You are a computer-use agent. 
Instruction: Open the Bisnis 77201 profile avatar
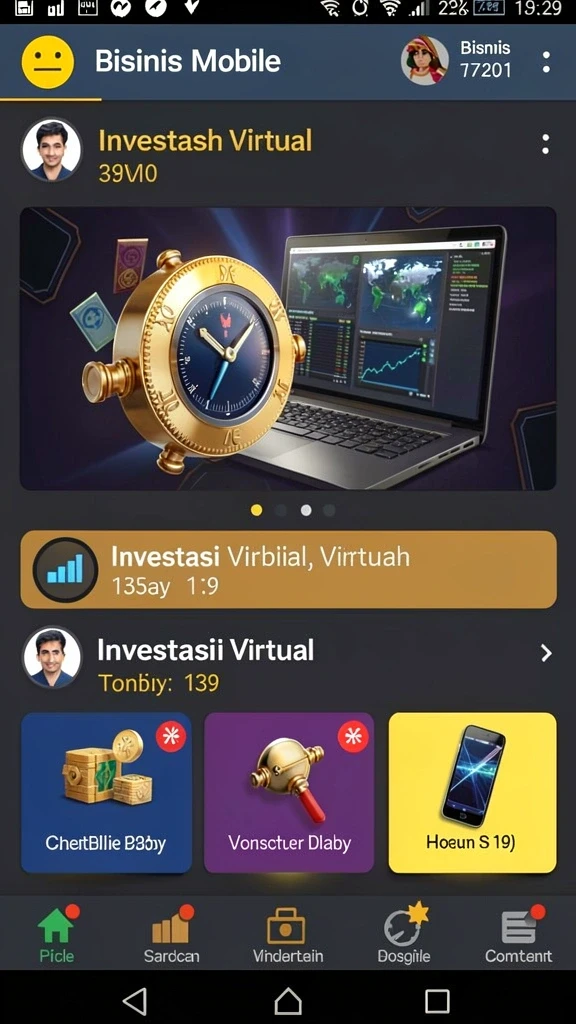425,60
